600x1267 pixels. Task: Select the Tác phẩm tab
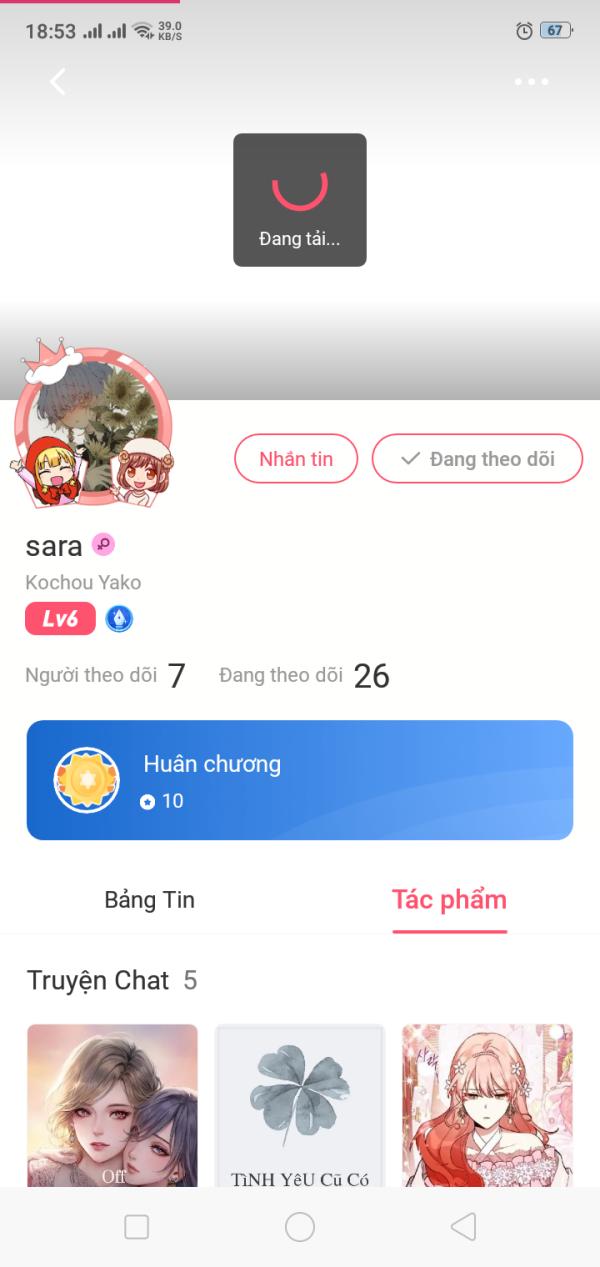click(449, 900)
